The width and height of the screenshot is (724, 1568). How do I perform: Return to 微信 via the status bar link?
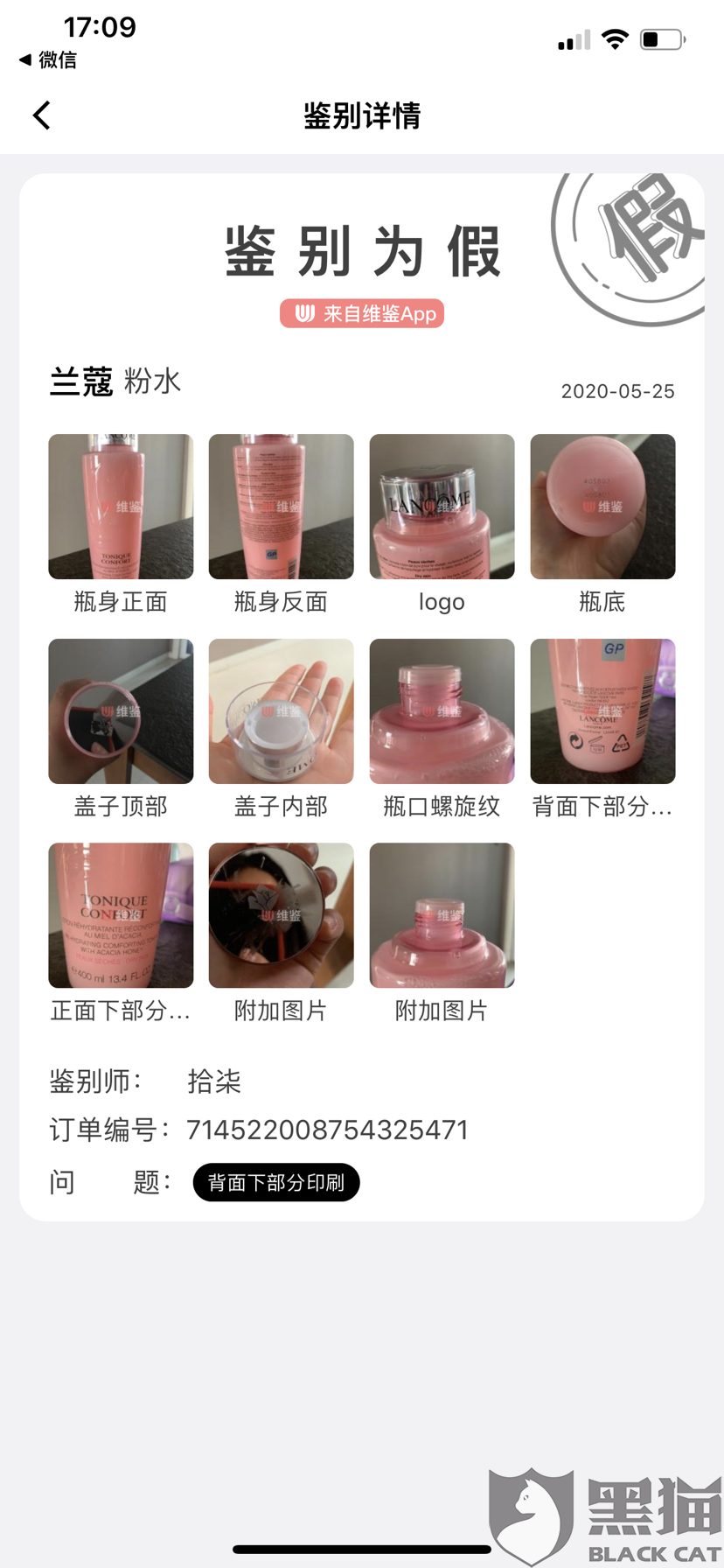[48, 59]
